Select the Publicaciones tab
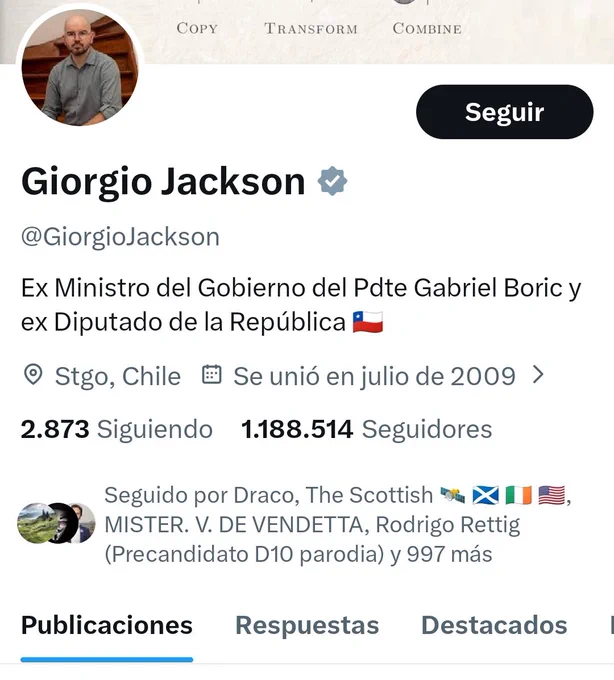614x680 pixels. (107, 625)
